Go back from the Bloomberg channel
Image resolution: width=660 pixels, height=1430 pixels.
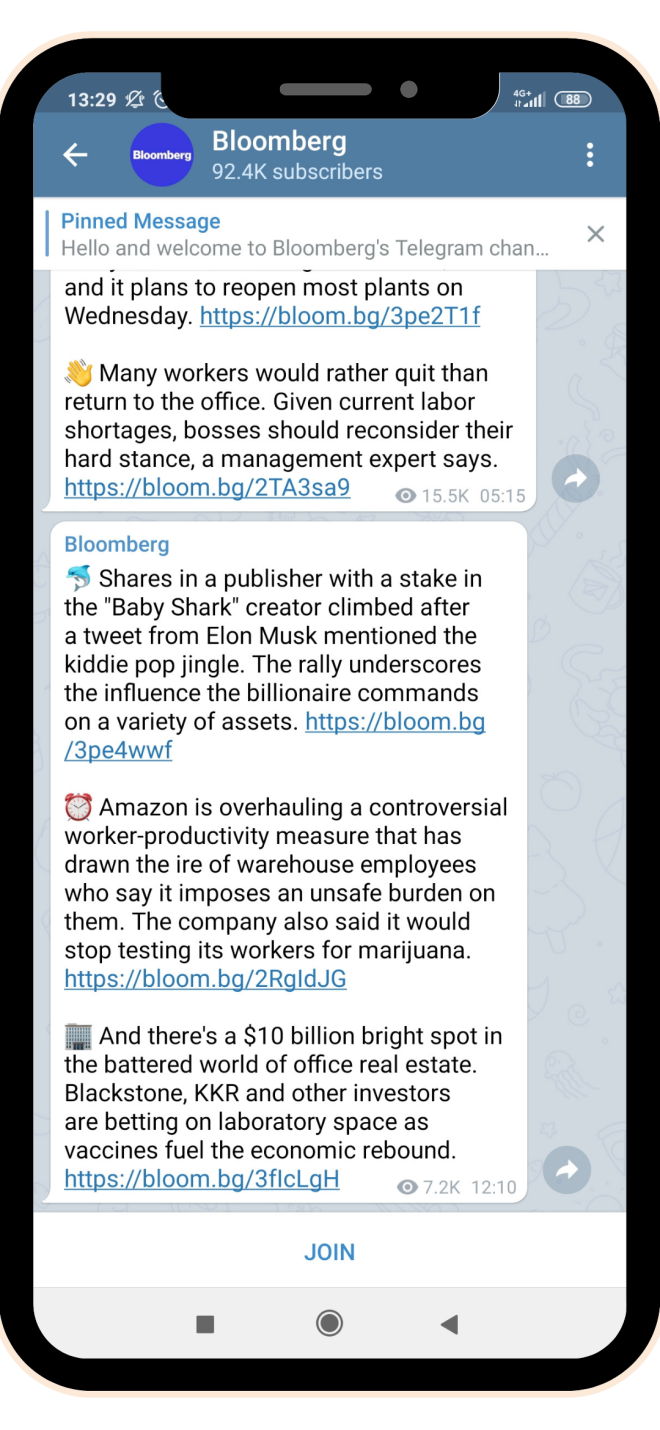click(76, 155)
